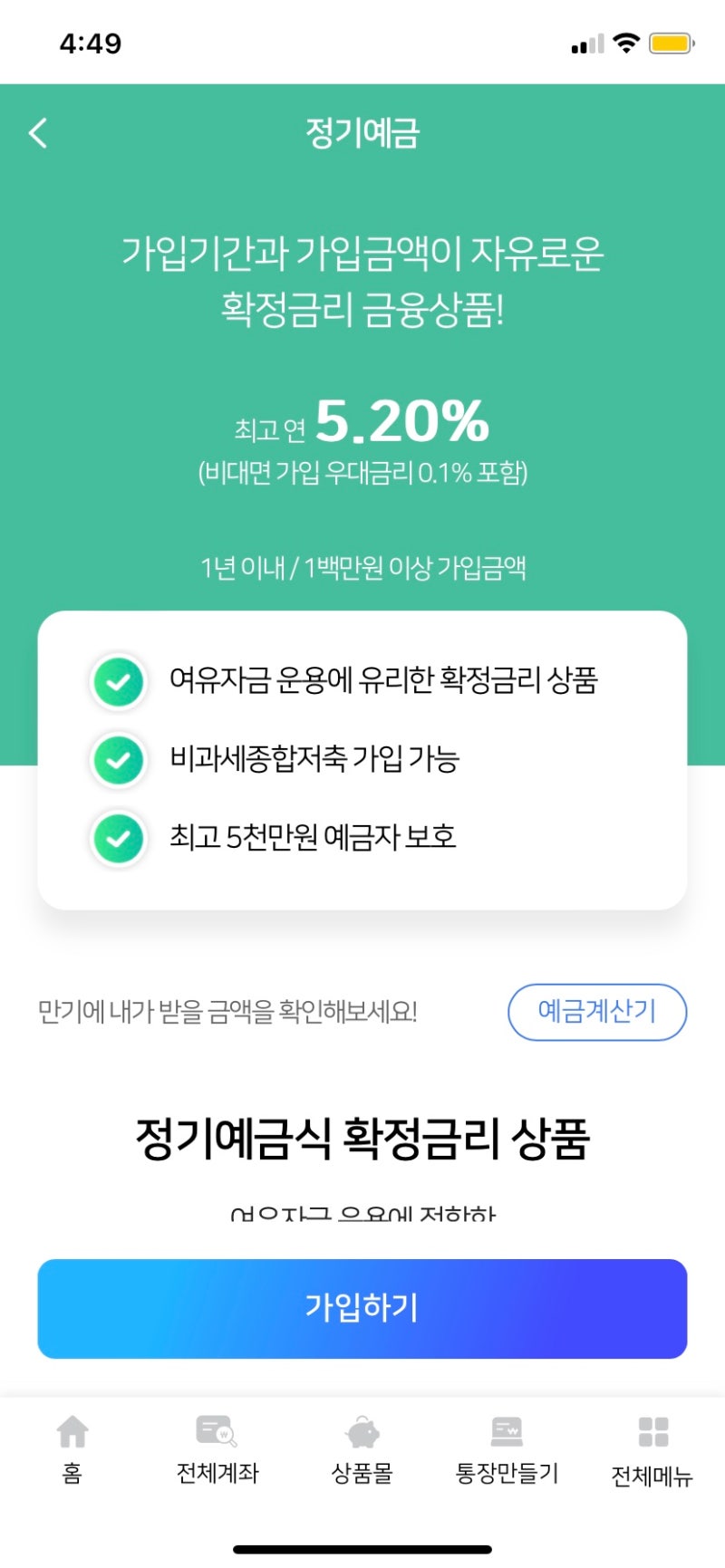
Task: Go back using the top-left chevron
Action: click(x=38, y=132)
